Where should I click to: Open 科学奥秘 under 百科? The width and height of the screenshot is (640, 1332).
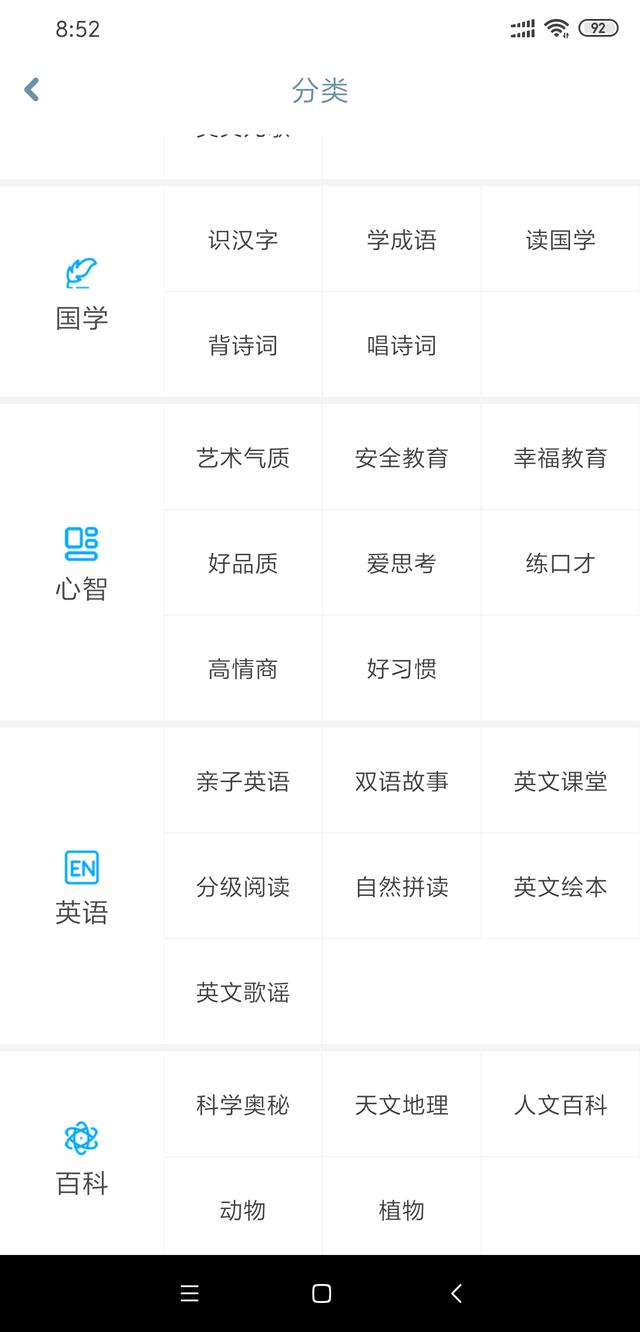tap(243, 1105)
